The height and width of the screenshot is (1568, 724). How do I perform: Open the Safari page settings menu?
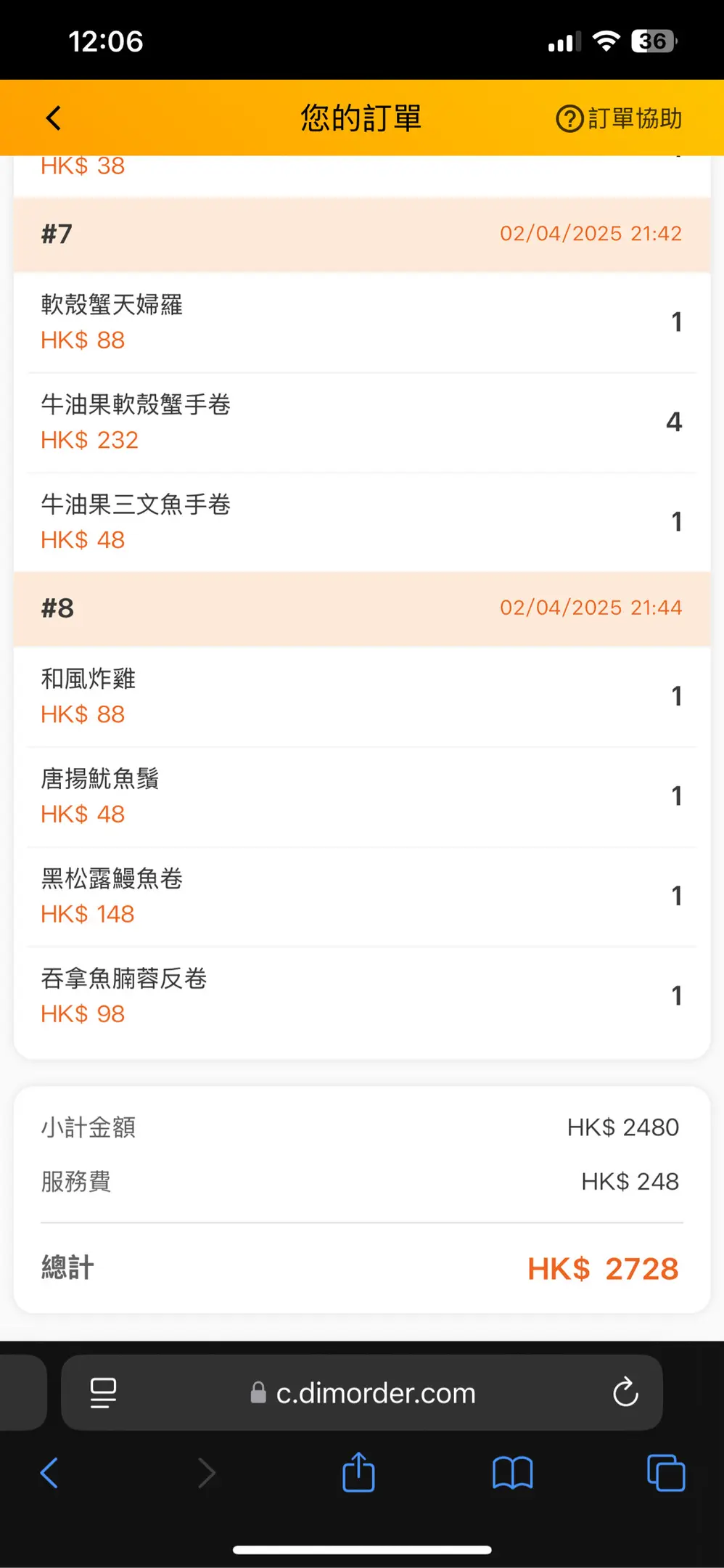(x=103, y=1392)
